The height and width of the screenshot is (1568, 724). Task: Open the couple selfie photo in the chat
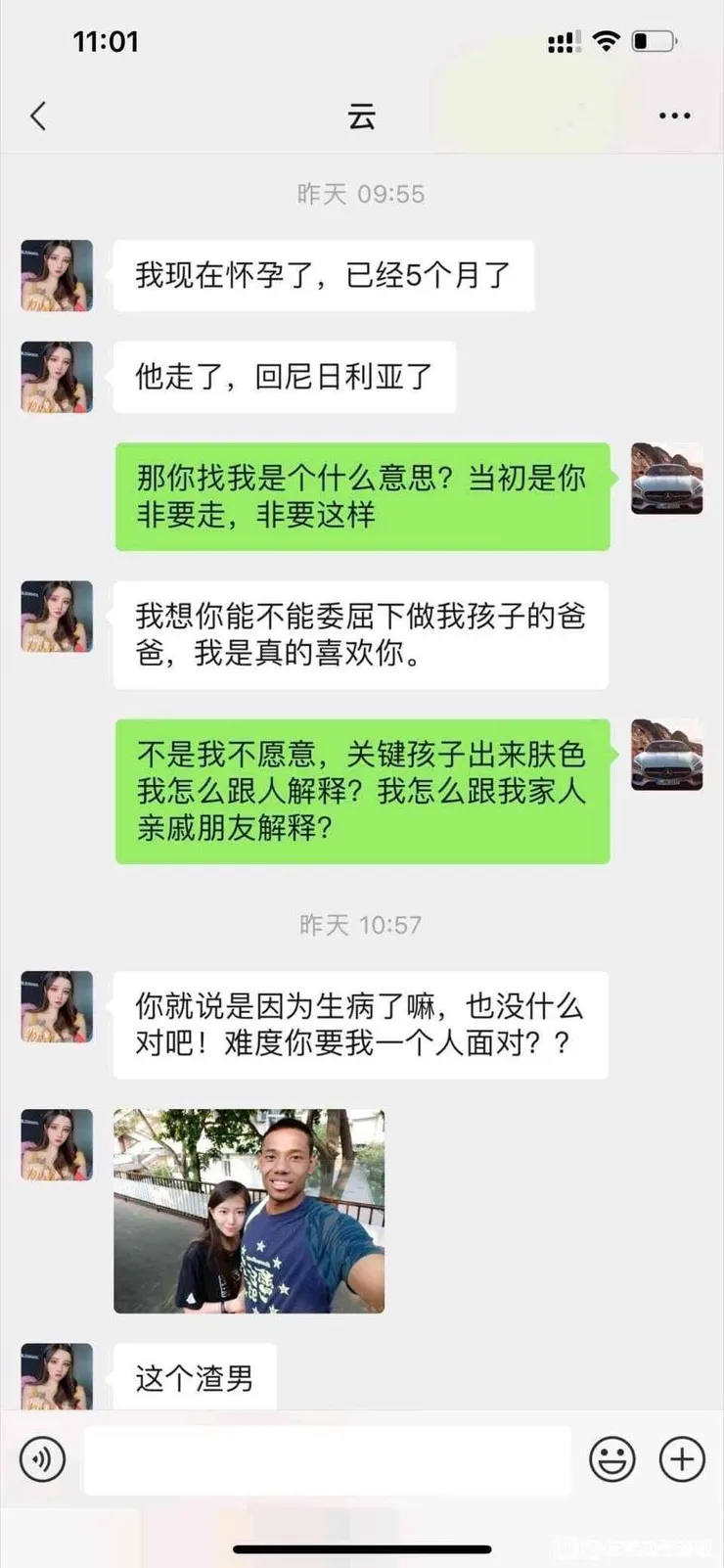(x=249, y=1212)
